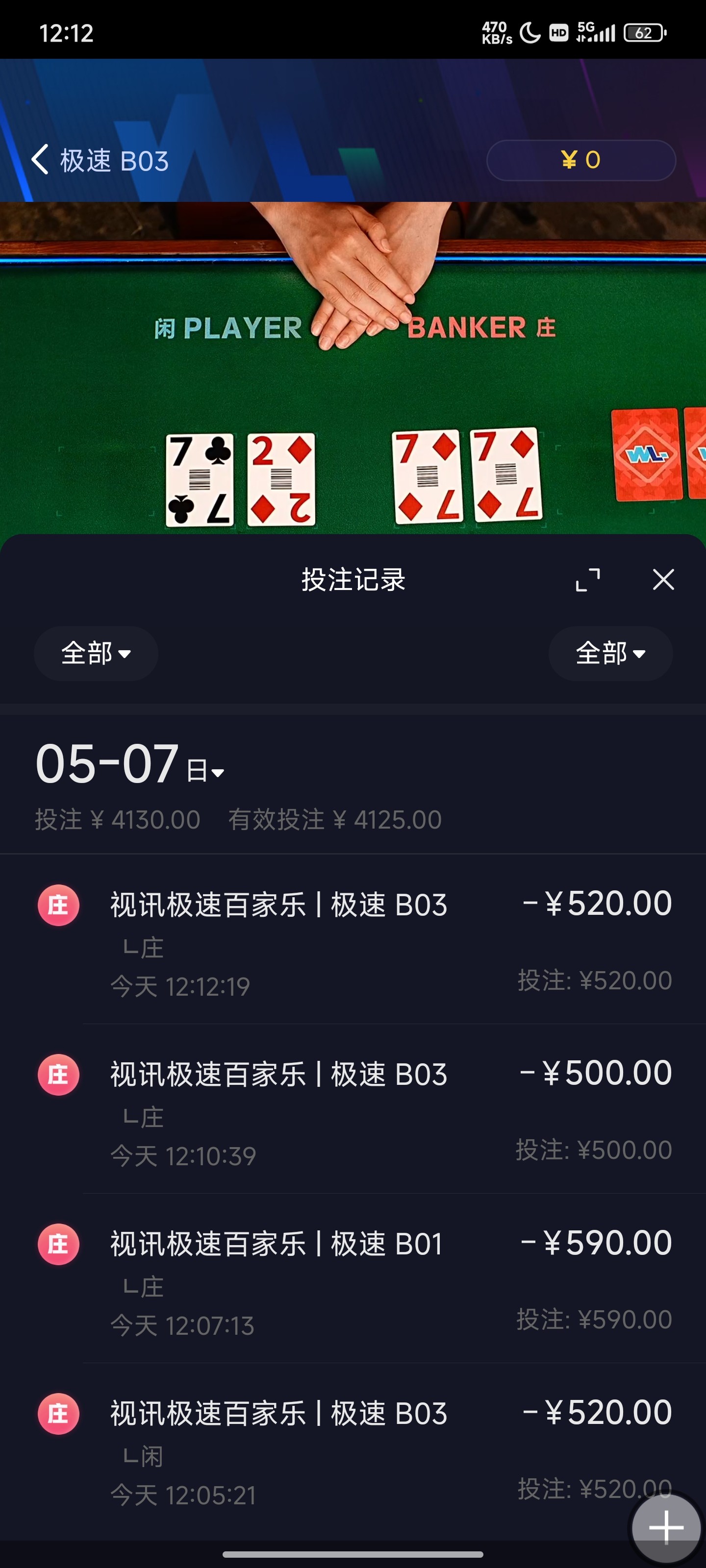This screenshot has width=706, height=1568.
Task: Open the left 全部 filter dropdown
Action: pyautogui.click(x=96, y=653)
